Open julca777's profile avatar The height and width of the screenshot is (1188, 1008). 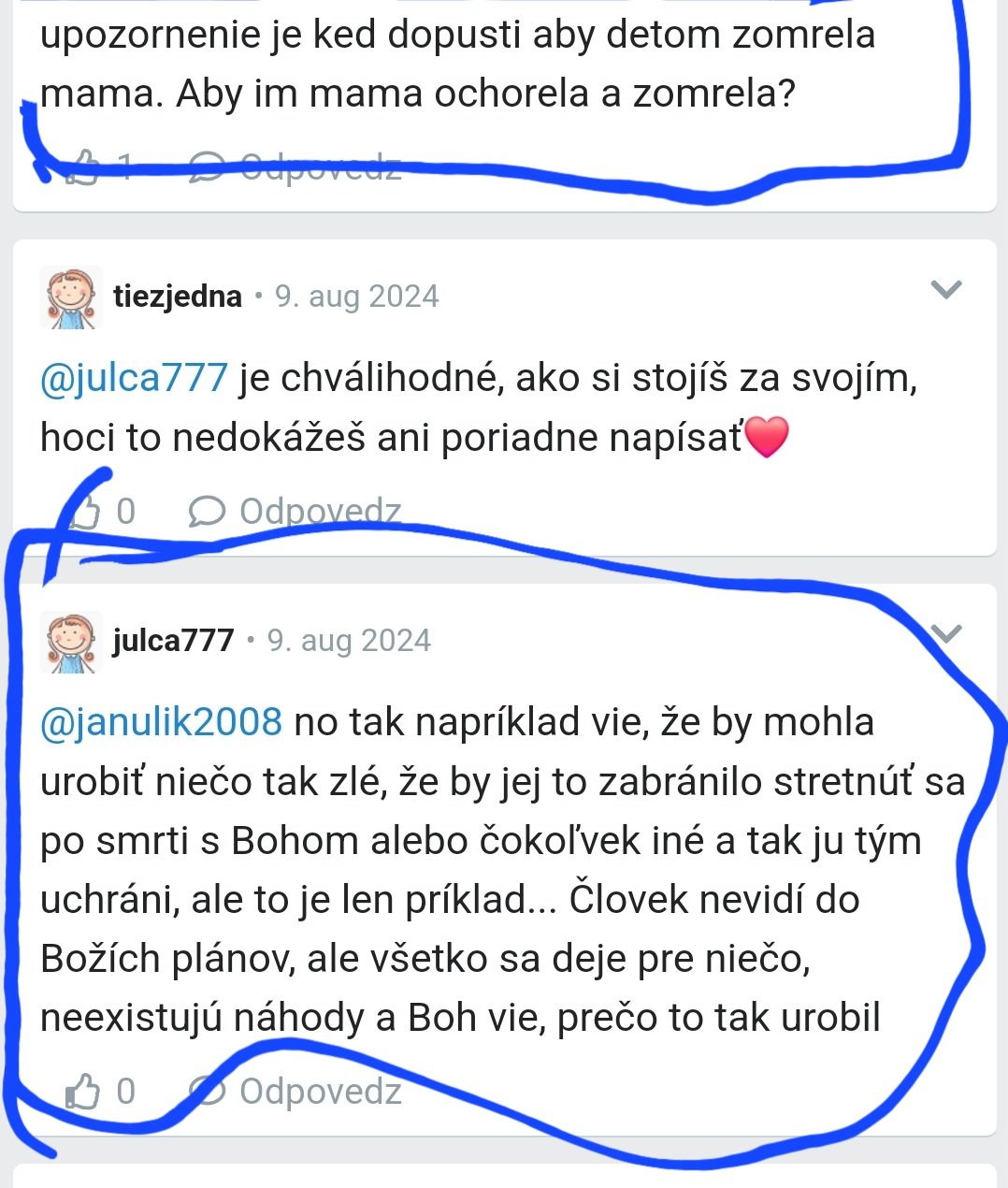coord(71,642)
